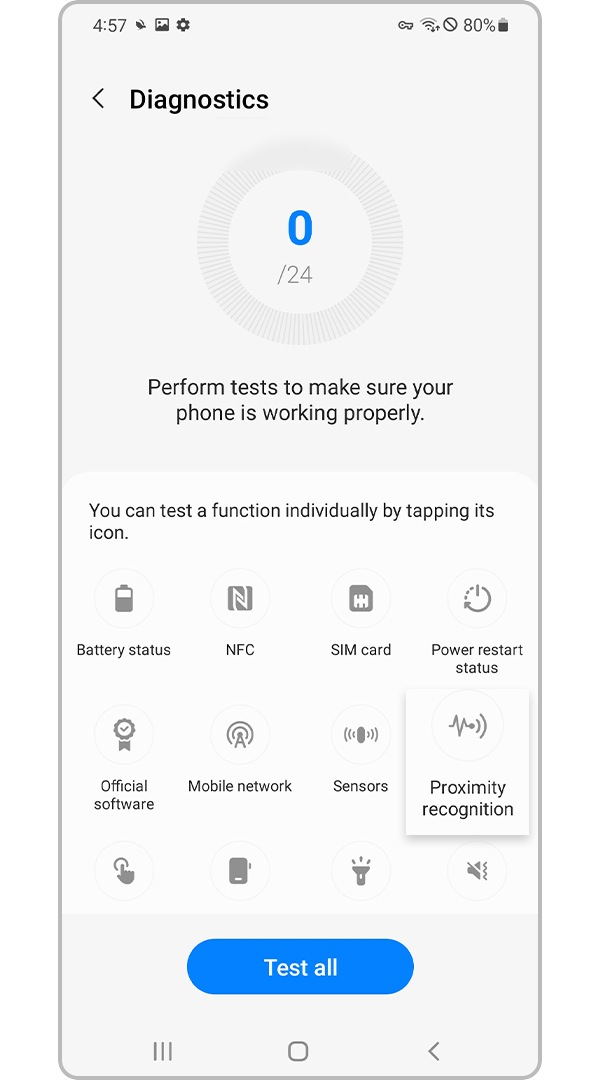Image resolution: width=600 pixels, height=1080 pixels.
Task: Check Power restart status
Action: [477, 599]
